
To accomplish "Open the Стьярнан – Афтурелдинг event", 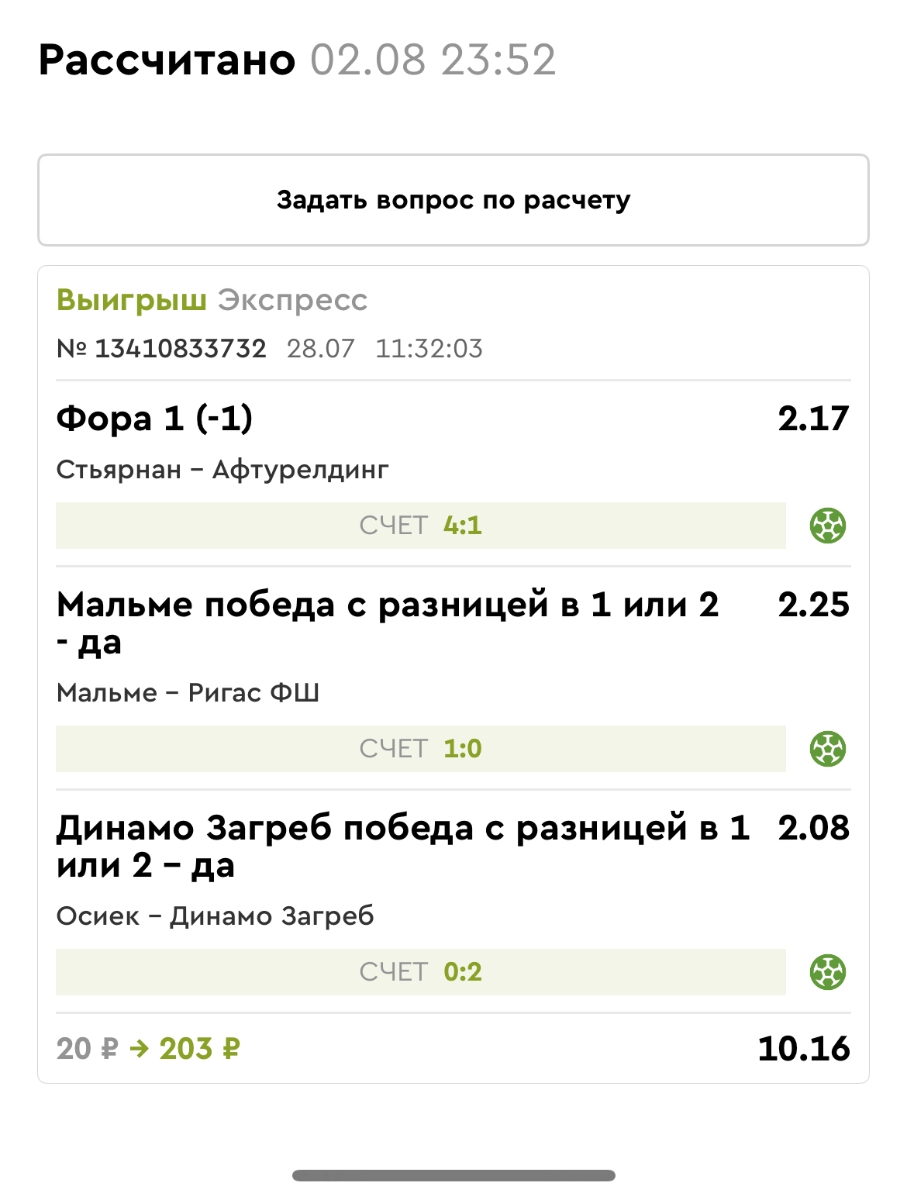I will click(x=223, y=469).
